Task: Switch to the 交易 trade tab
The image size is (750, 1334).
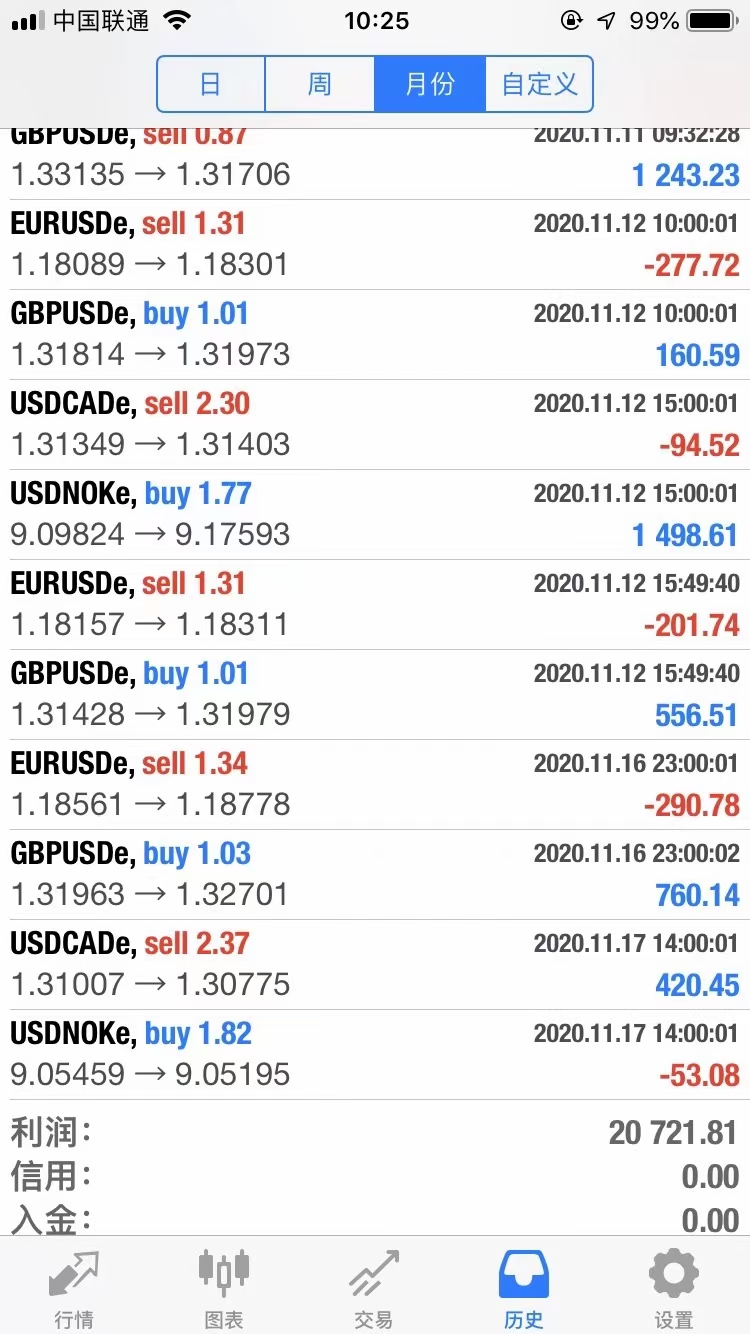Action: (374, 1288)
